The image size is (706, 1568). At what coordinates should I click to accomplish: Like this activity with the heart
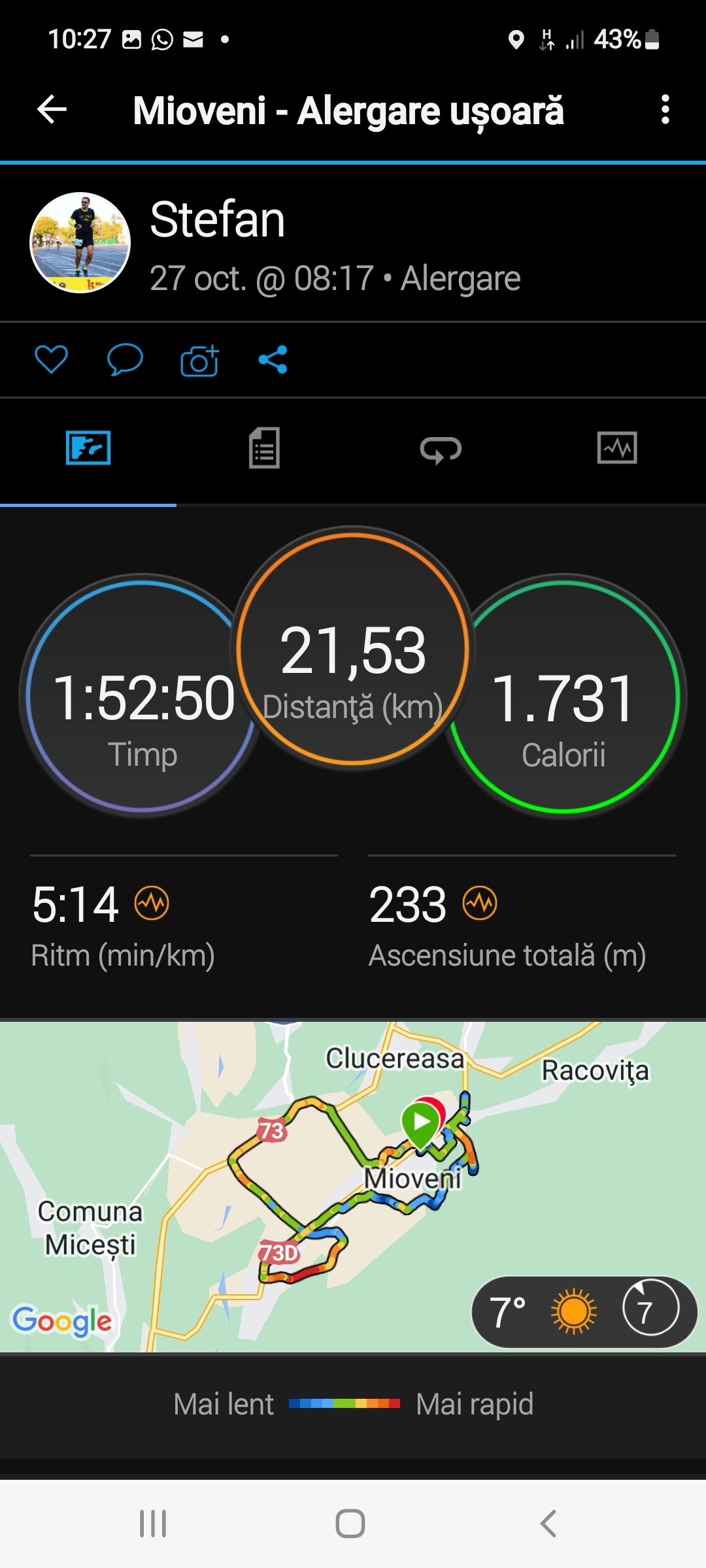point(51,359)
